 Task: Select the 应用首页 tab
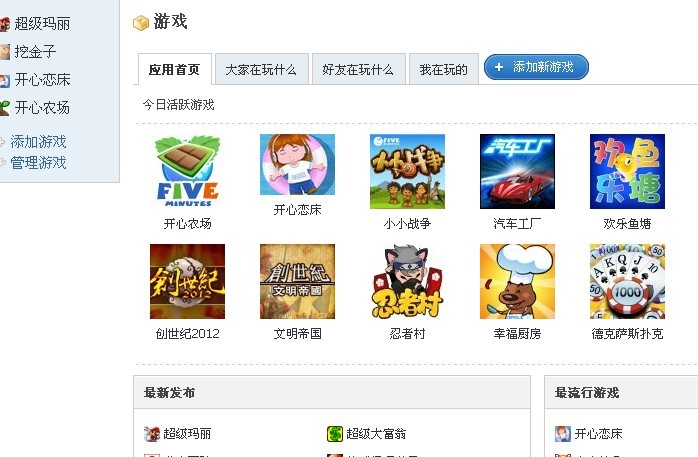(x=174, y=69)
